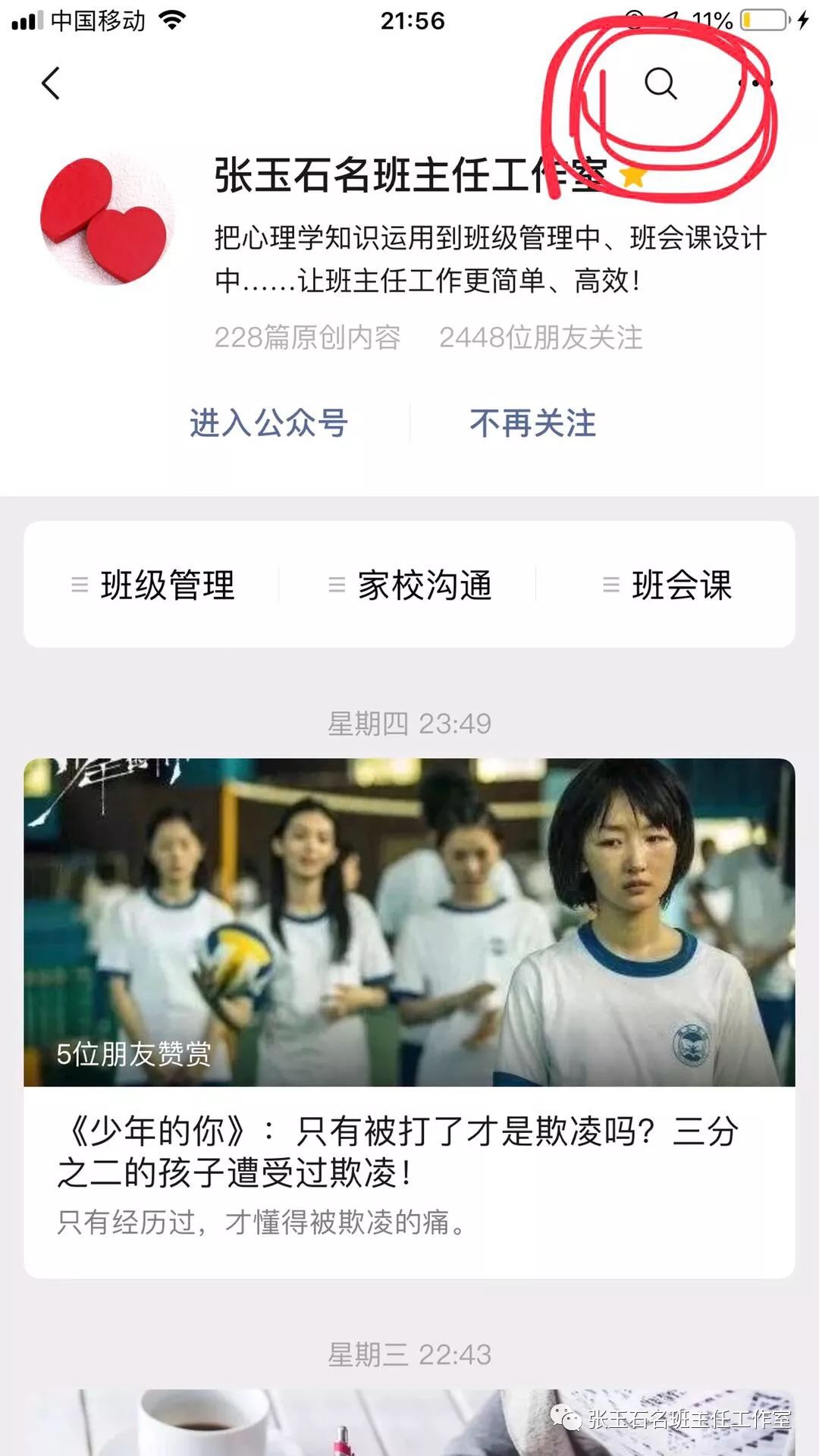Screen dimensions: 819x1456
Task: Open the three-dot more options menu
Action: pos(756,83)
